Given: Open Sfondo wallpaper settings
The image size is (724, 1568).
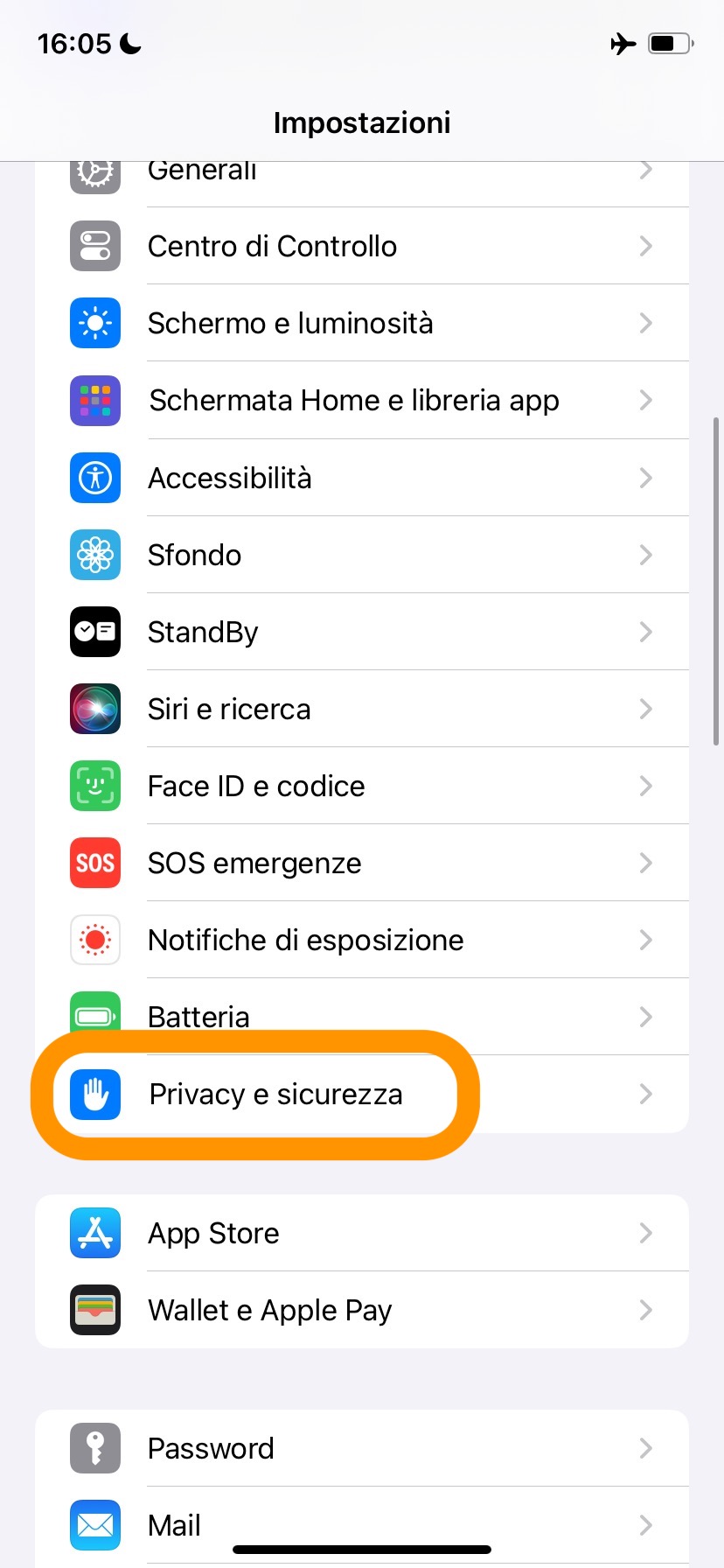Looking at the screenshot, I should click(x=360, y=555).
